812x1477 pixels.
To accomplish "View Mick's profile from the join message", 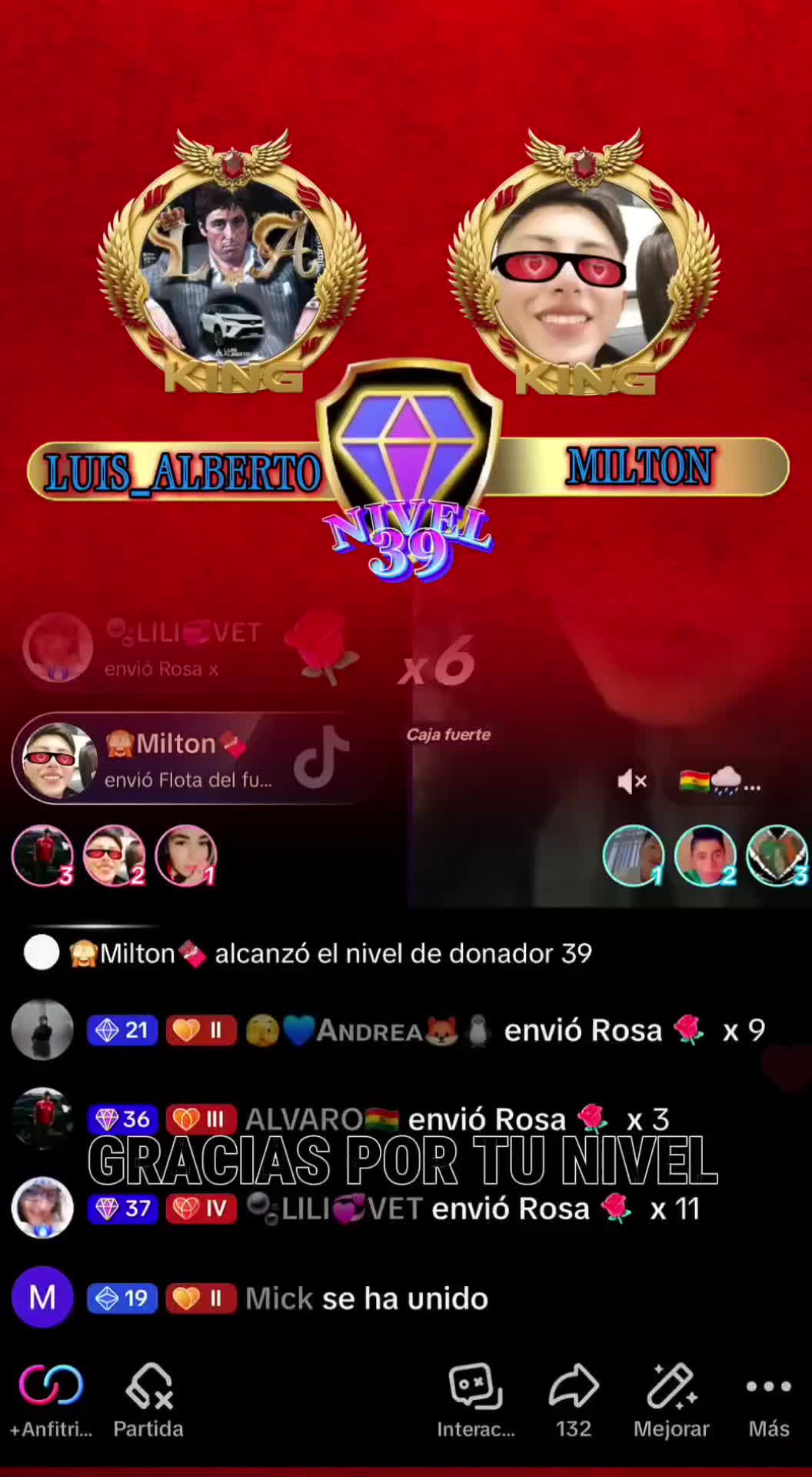I will tap(42, 1297).
